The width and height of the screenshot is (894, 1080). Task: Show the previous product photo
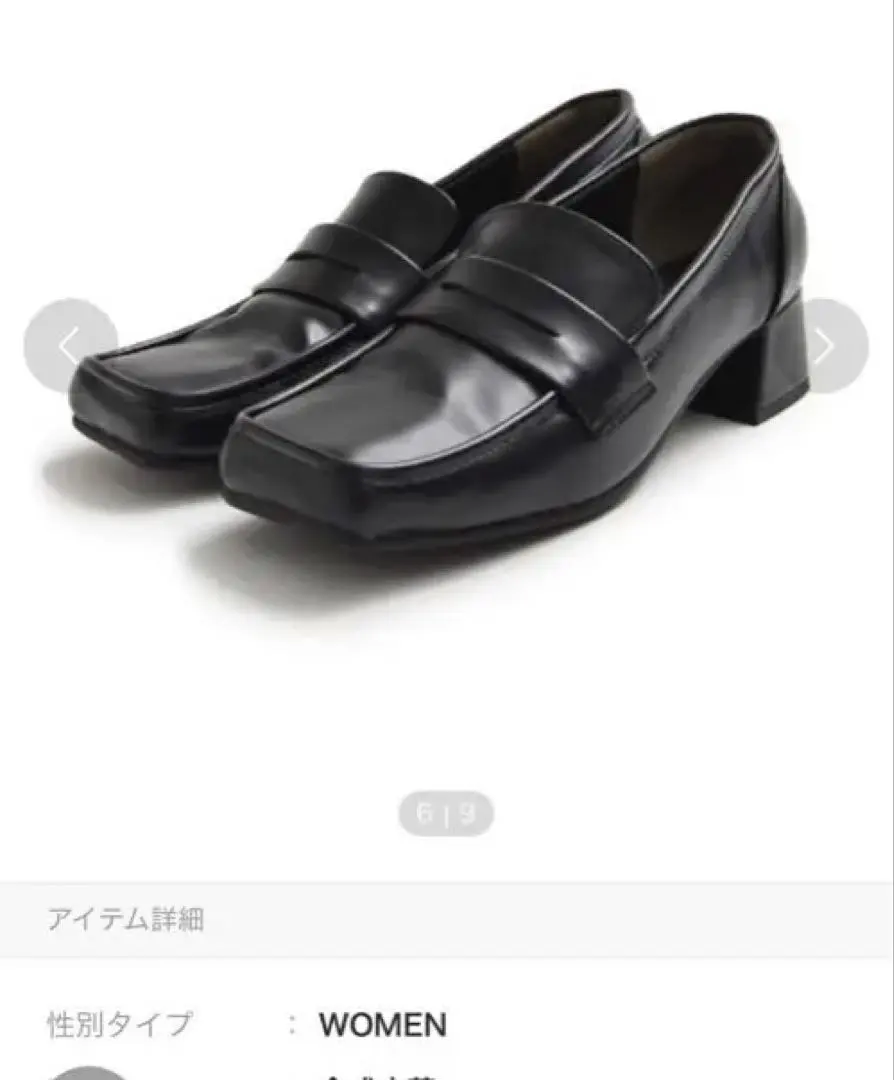[x=69, y=346]
